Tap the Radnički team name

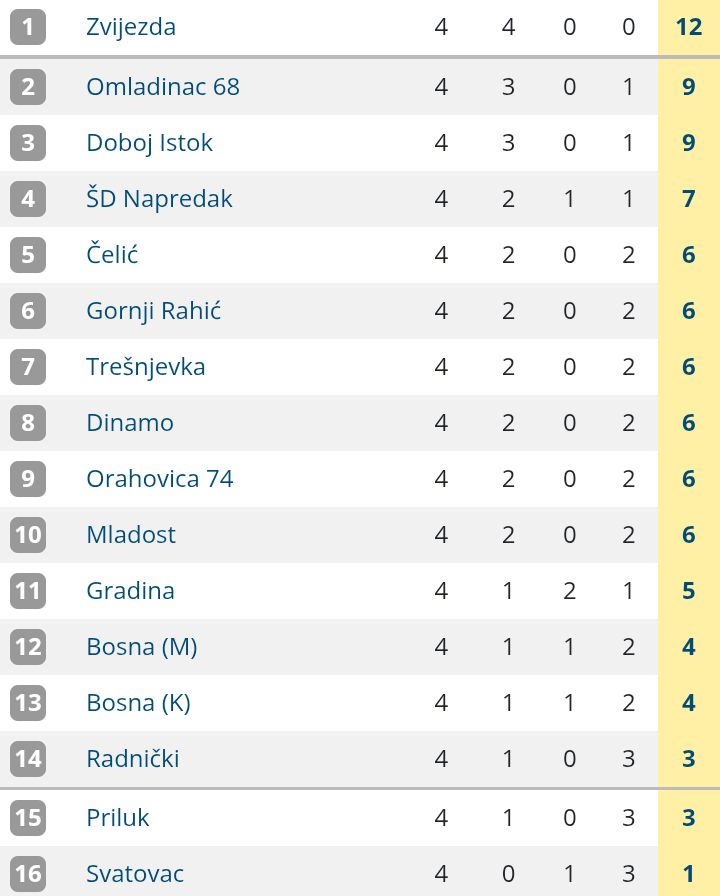click(x=133, y=759)
